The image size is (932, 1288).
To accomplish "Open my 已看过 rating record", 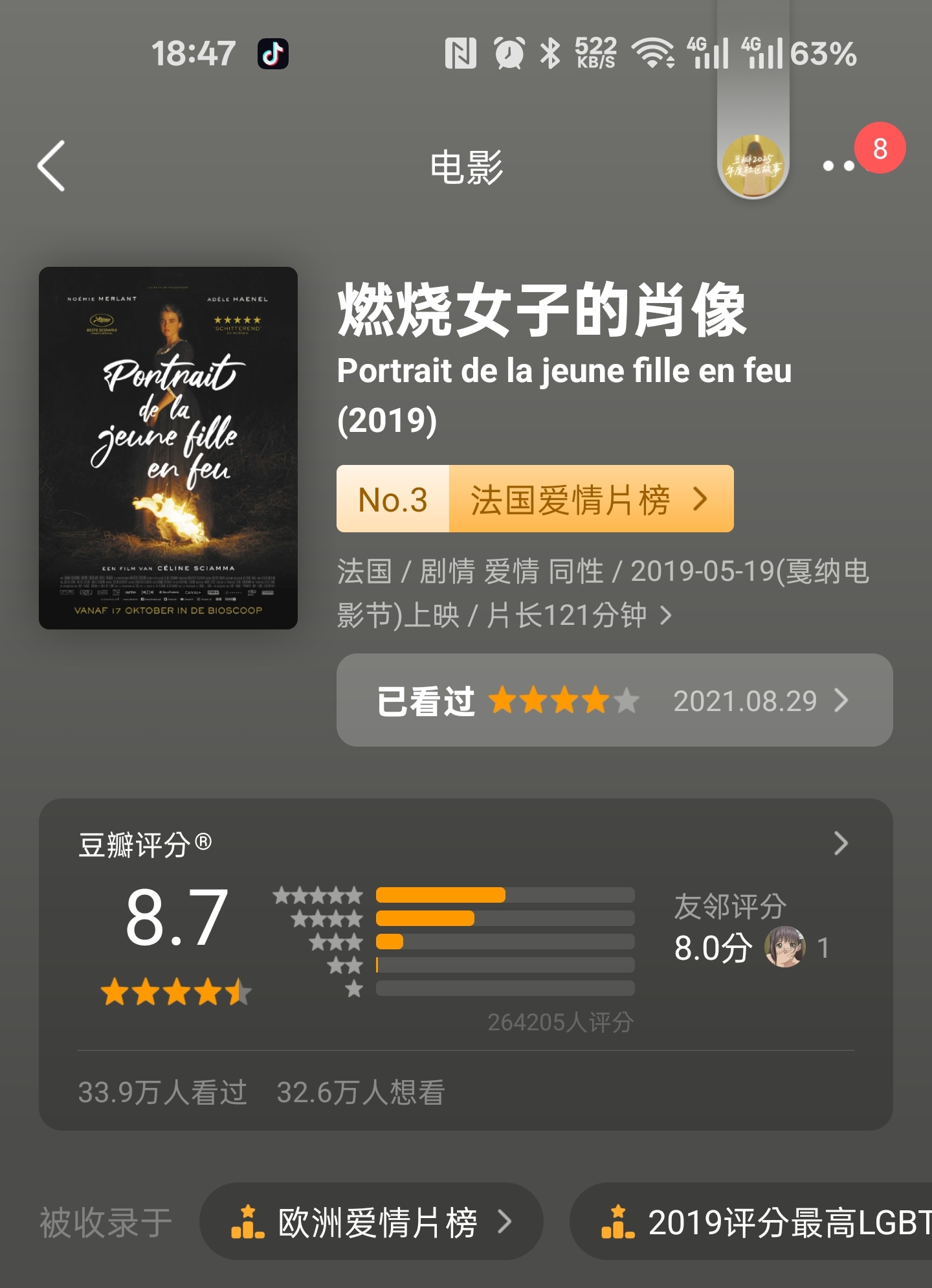I will [x=614, y=700].
